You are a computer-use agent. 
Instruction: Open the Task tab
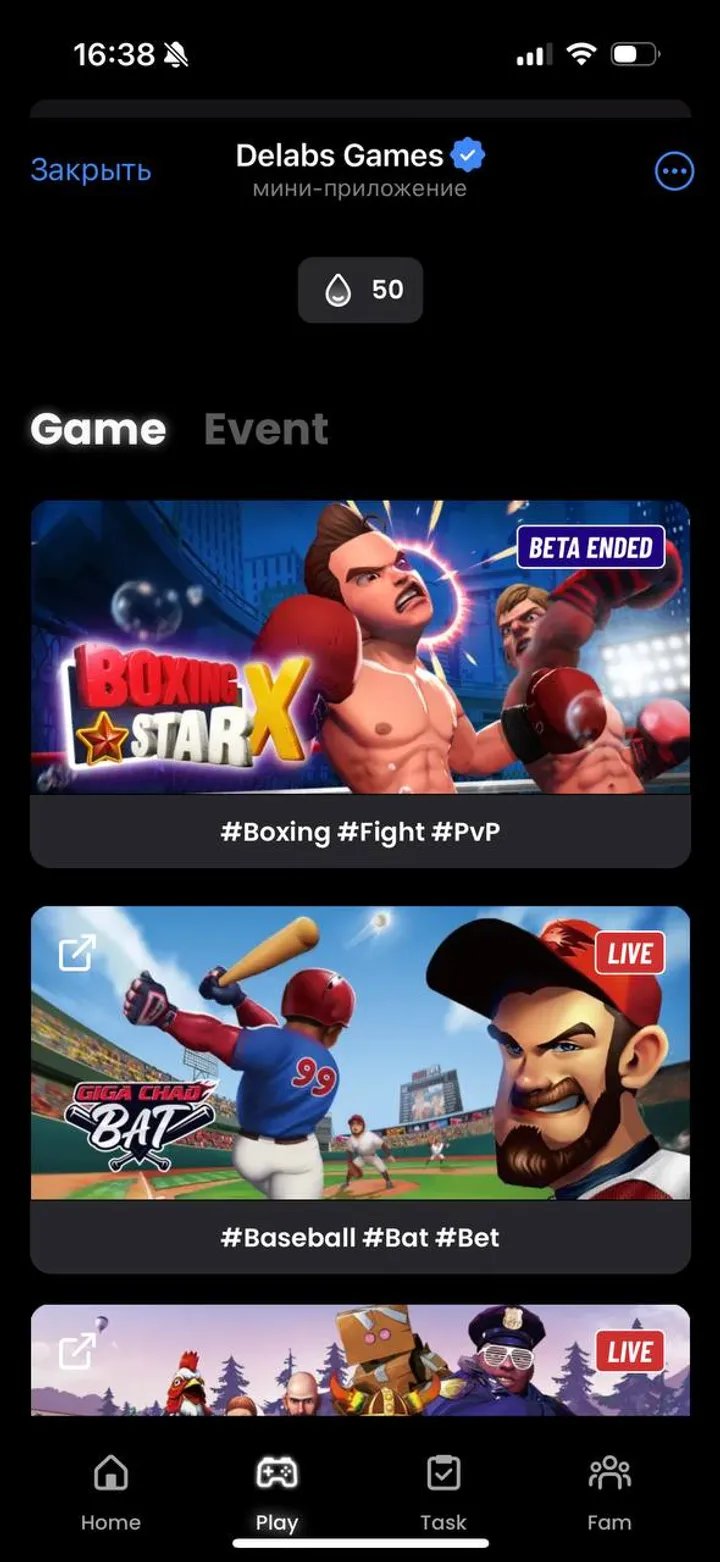443,1492
